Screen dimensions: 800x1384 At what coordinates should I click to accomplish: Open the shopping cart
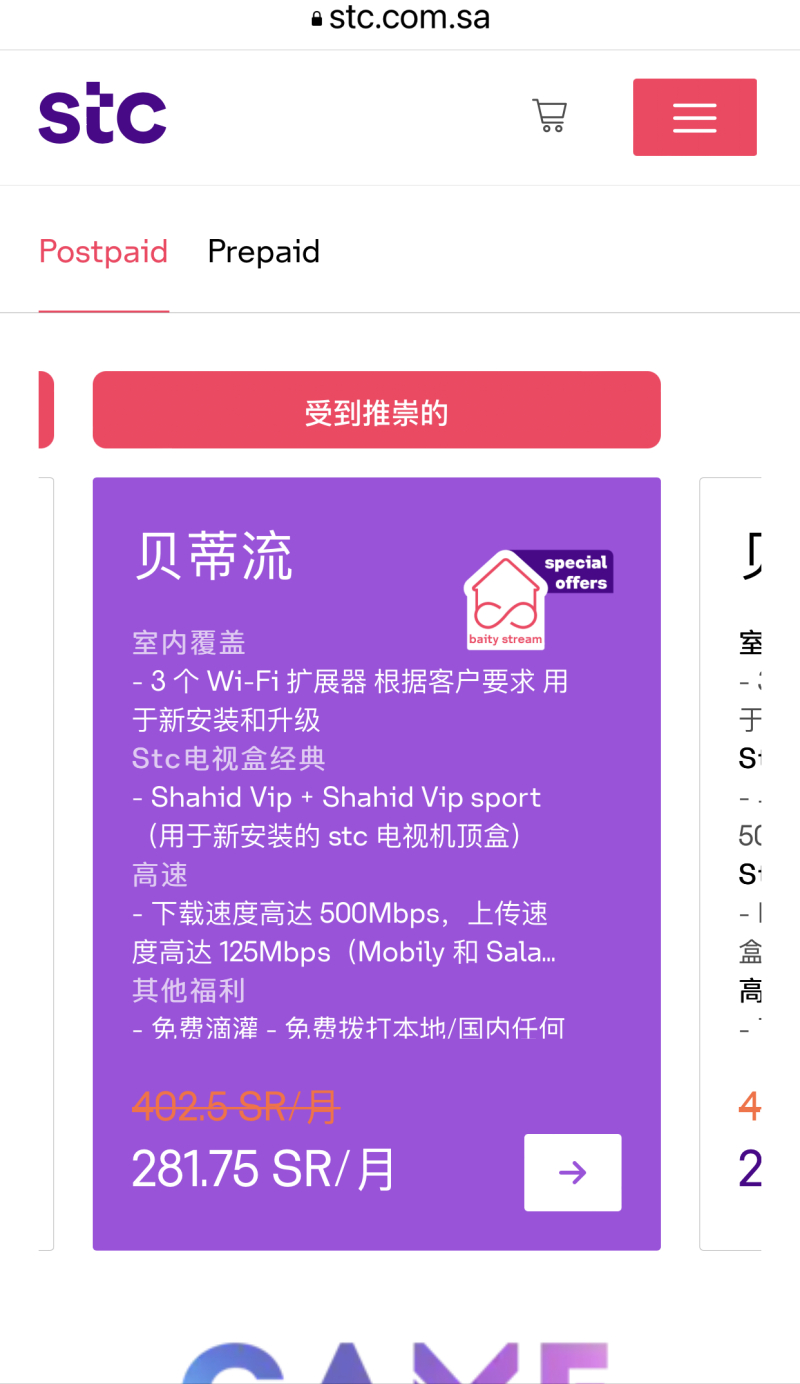click(x=549, y=116)
